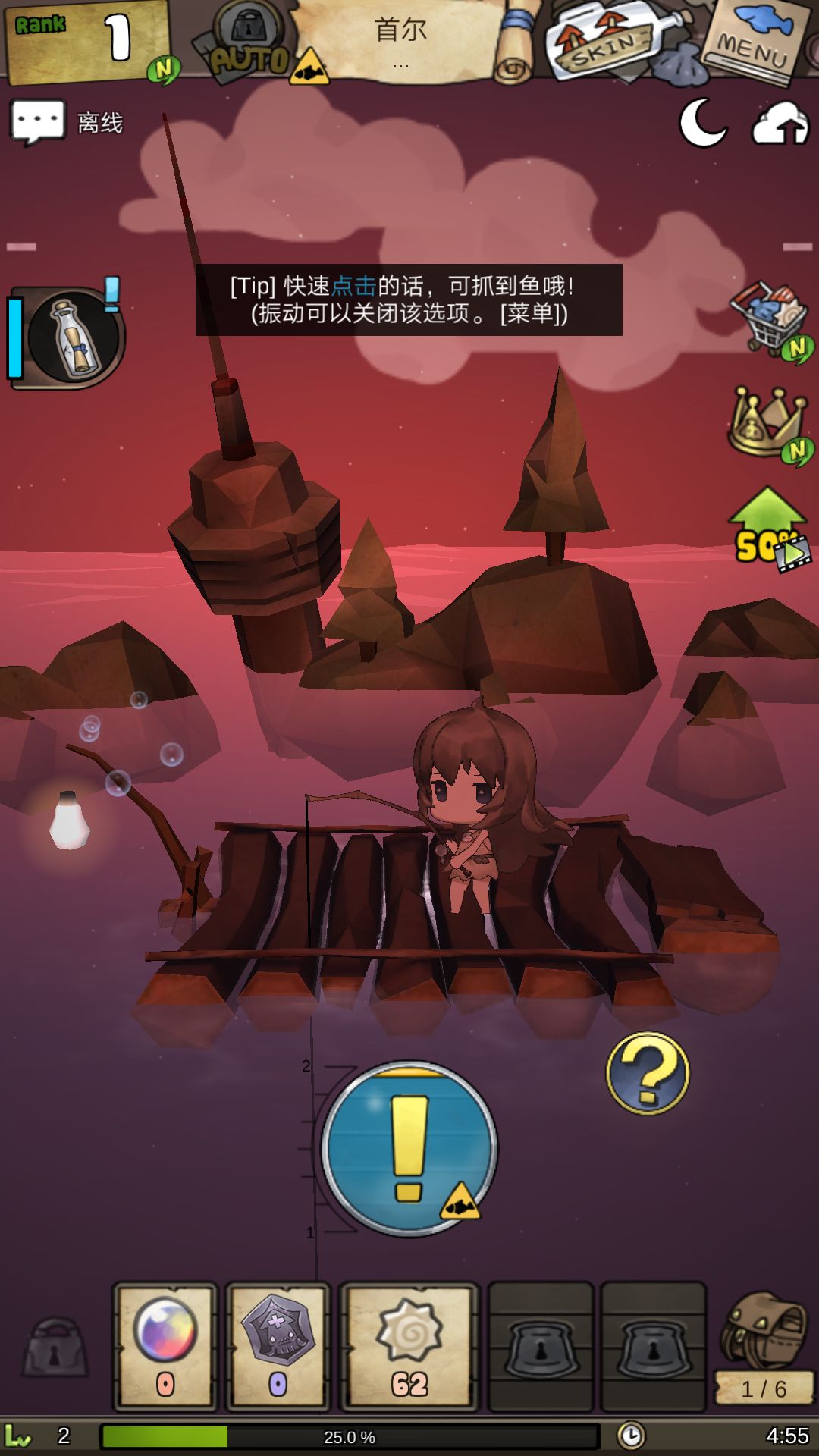Tap the locked AUTO fishing button

250,44
